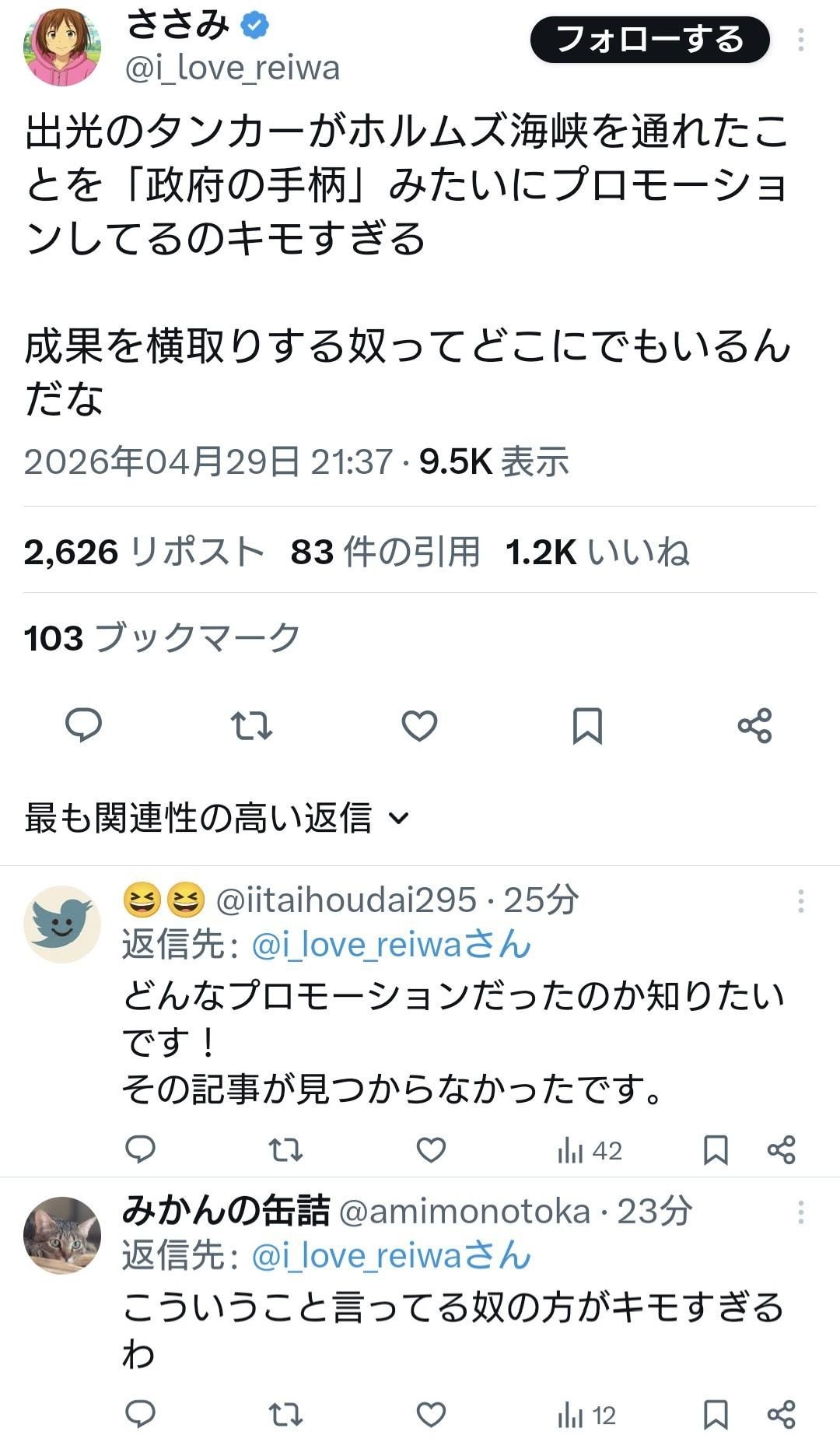View the 2,626 リポスト list
The width and height of the screenshot is (840, 1449).
coord(144,552)
